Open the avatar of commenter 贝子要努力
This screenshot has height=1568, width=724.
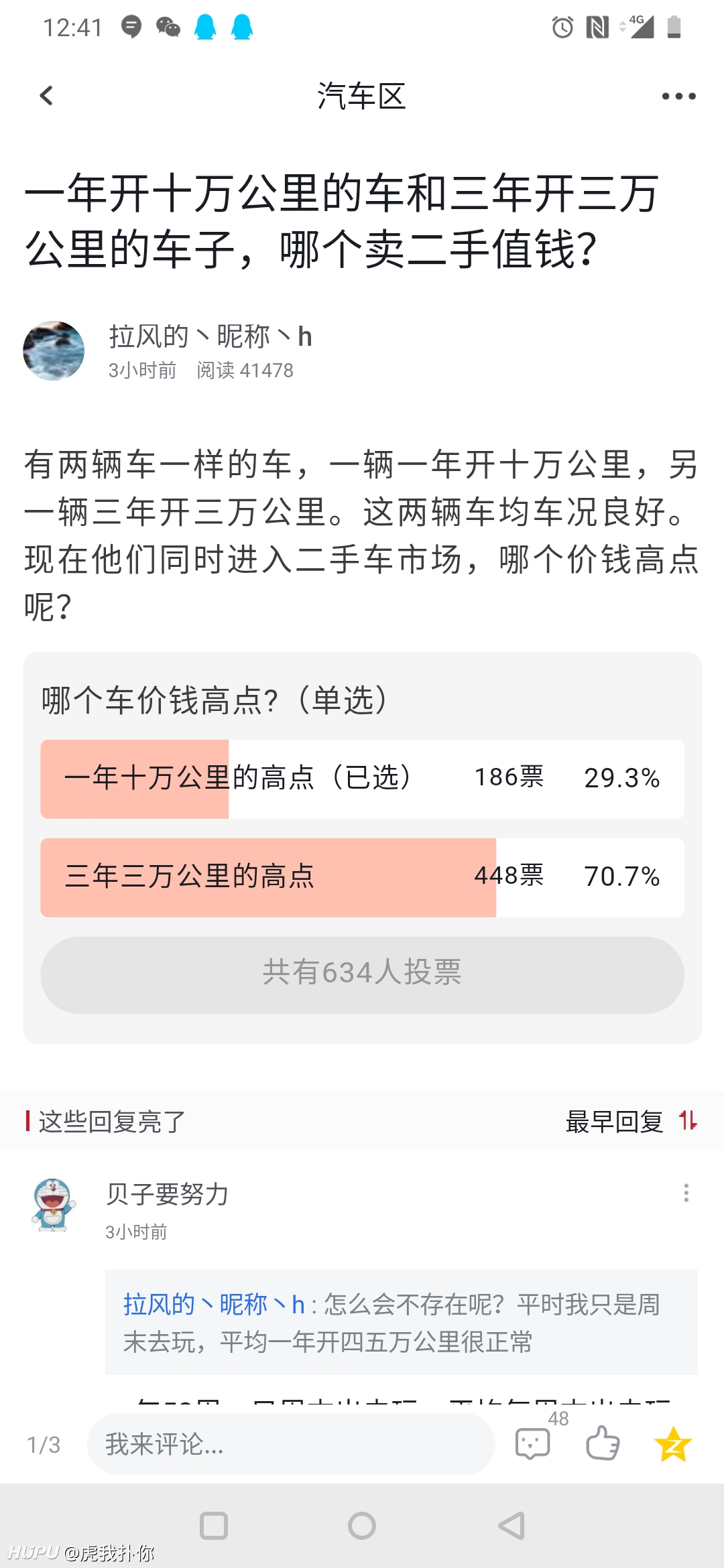point(53,1204)
